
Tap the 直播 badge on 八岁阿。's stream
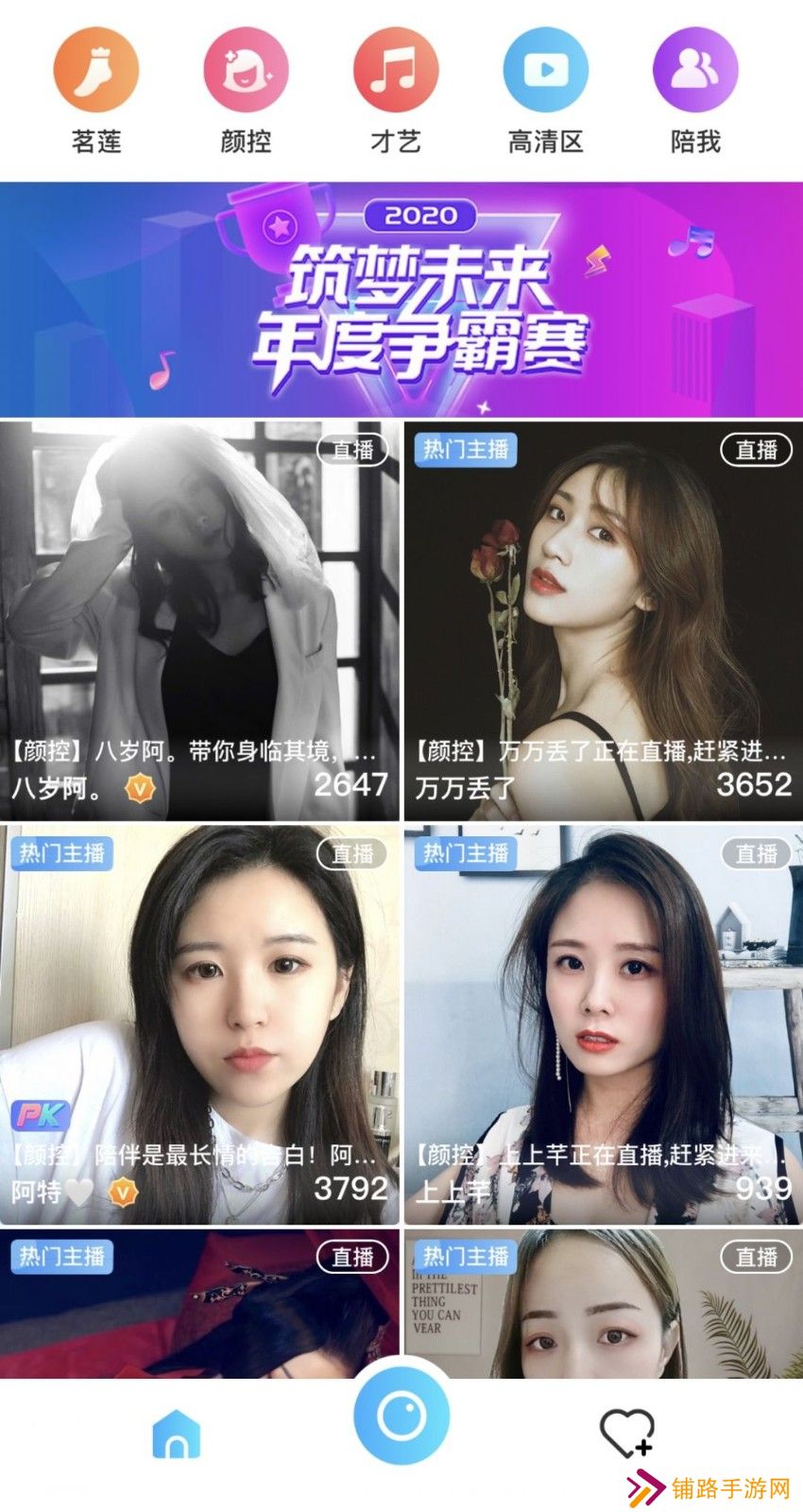pyautogui.click(x=350, y=450)
